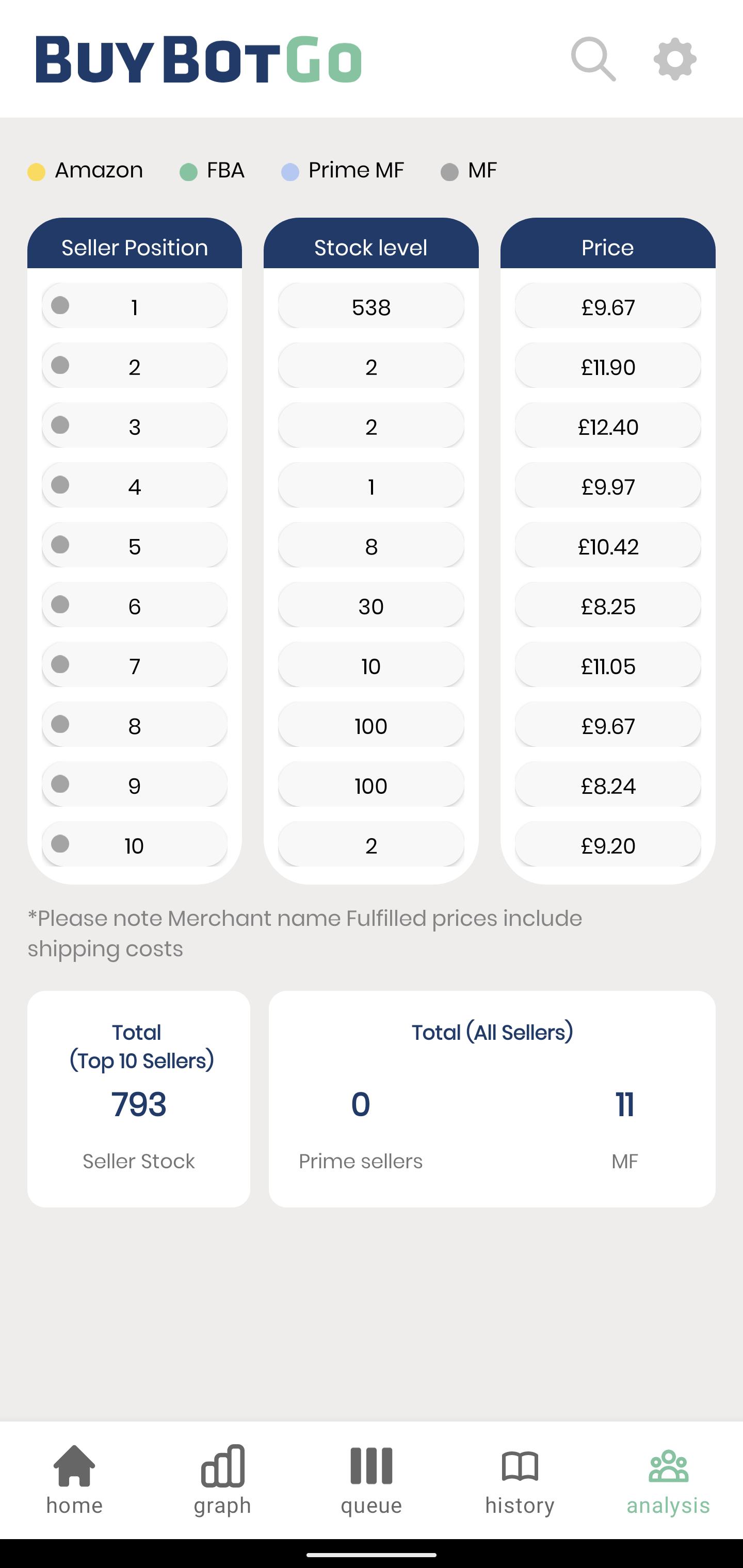Switch to the history tab

pyautogui.click(x=520, y=1480)
